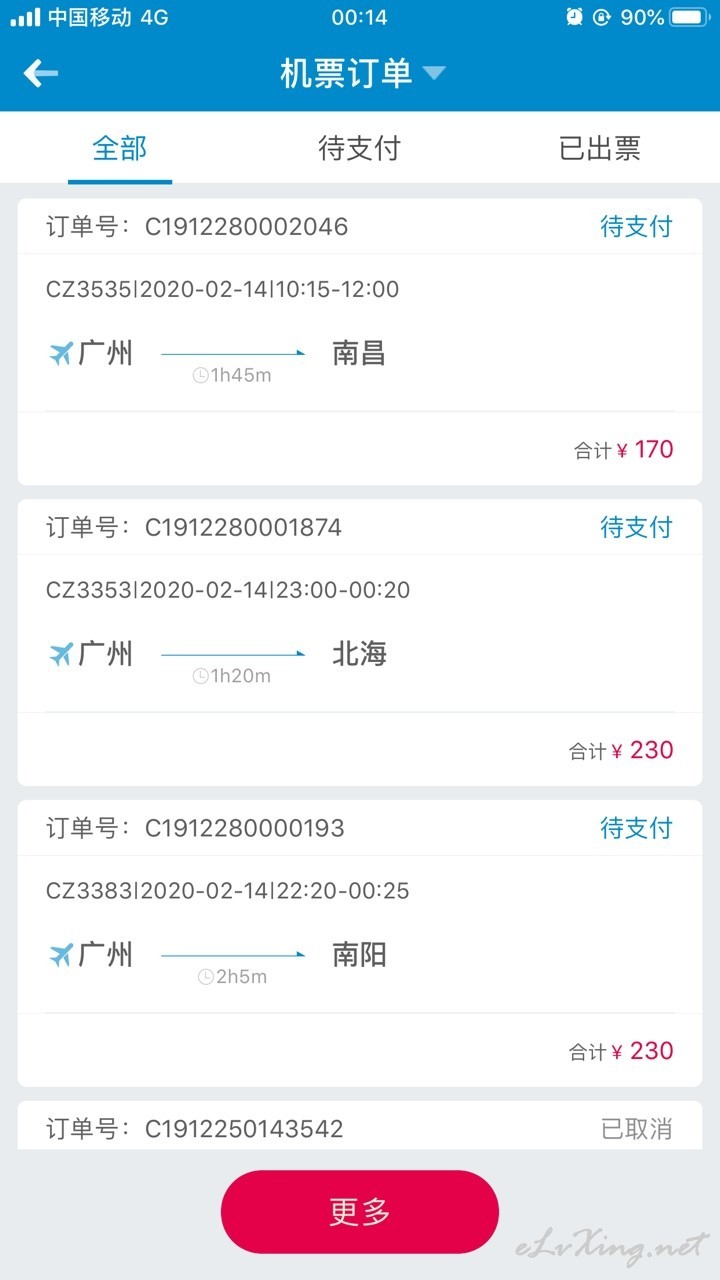This screenshot has width=720, height=1280.
Task: Switch to the 已出票 tab
Action: pos(600,149)
